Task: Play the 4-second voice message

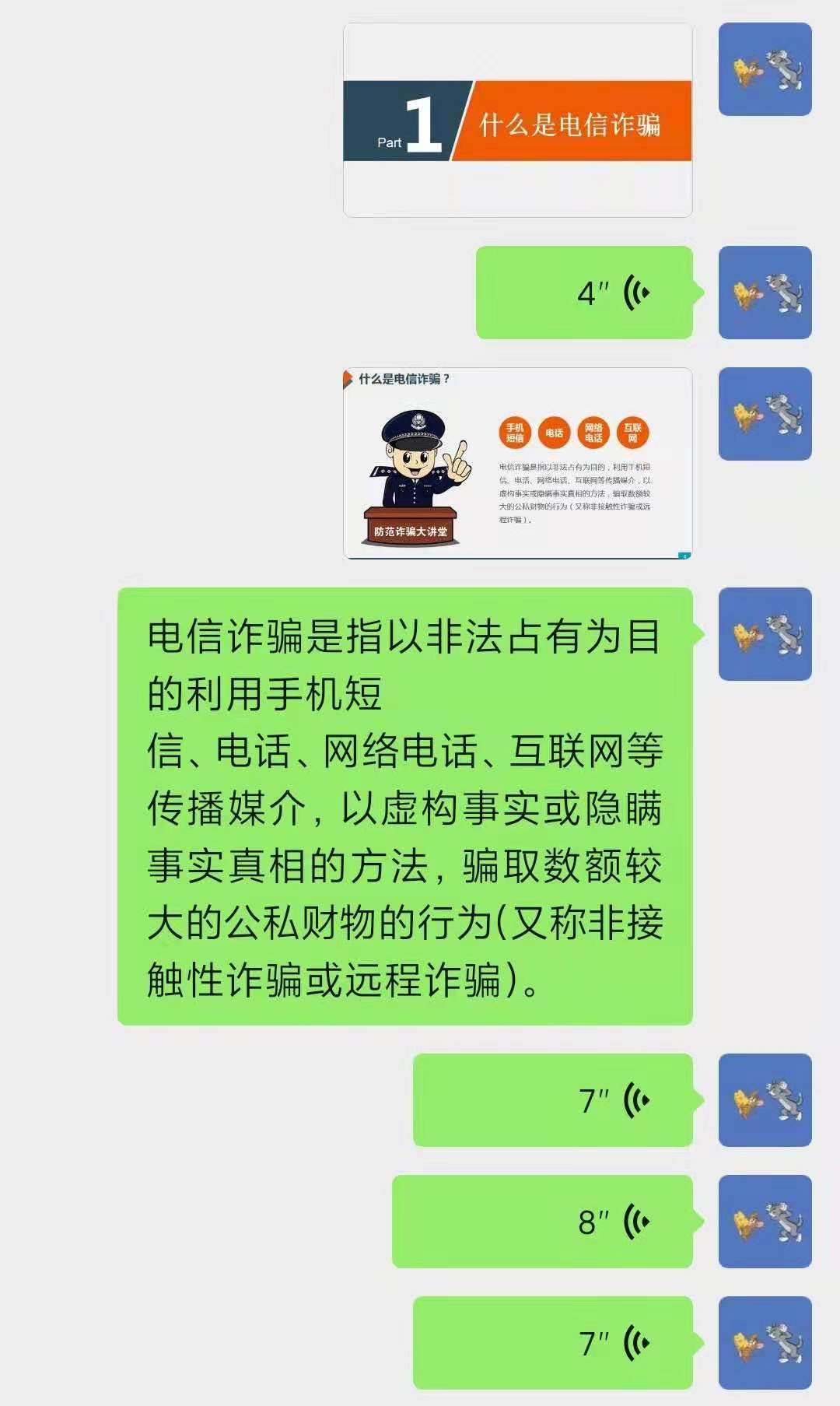Action: (584, 293)
